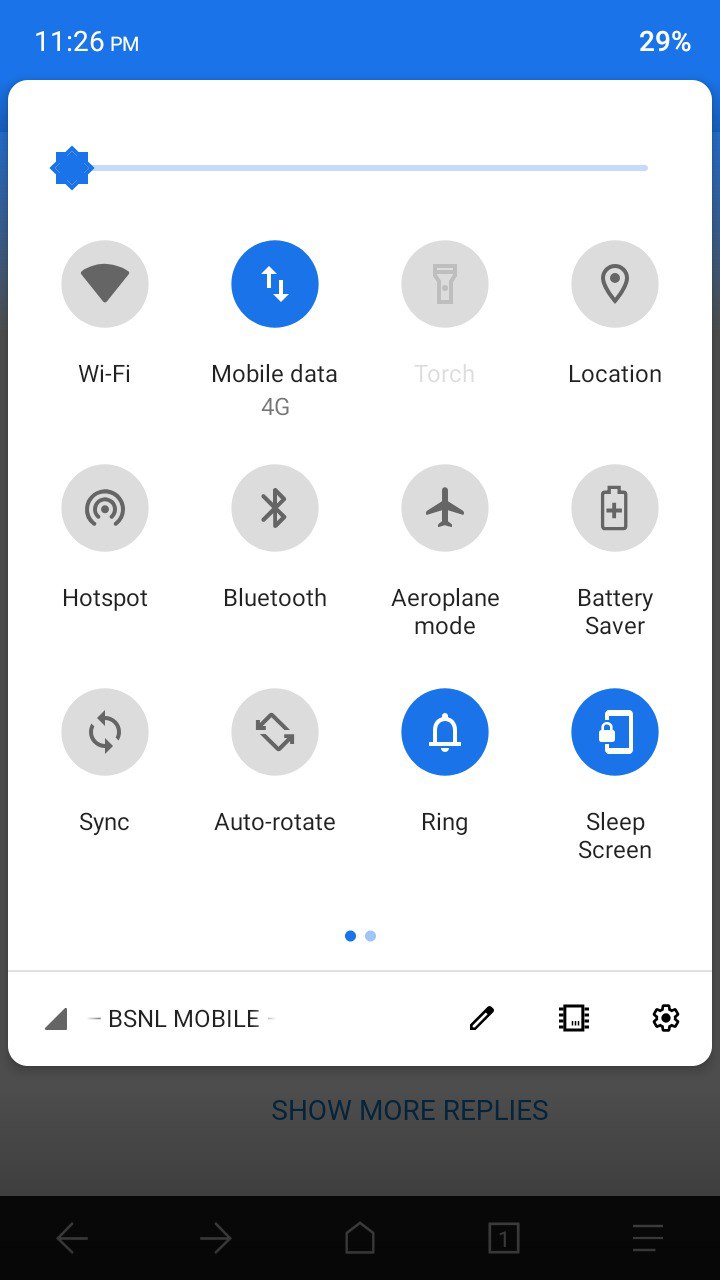Show more replies
Screen dimensions: 720x1280
pos(410,1110)
